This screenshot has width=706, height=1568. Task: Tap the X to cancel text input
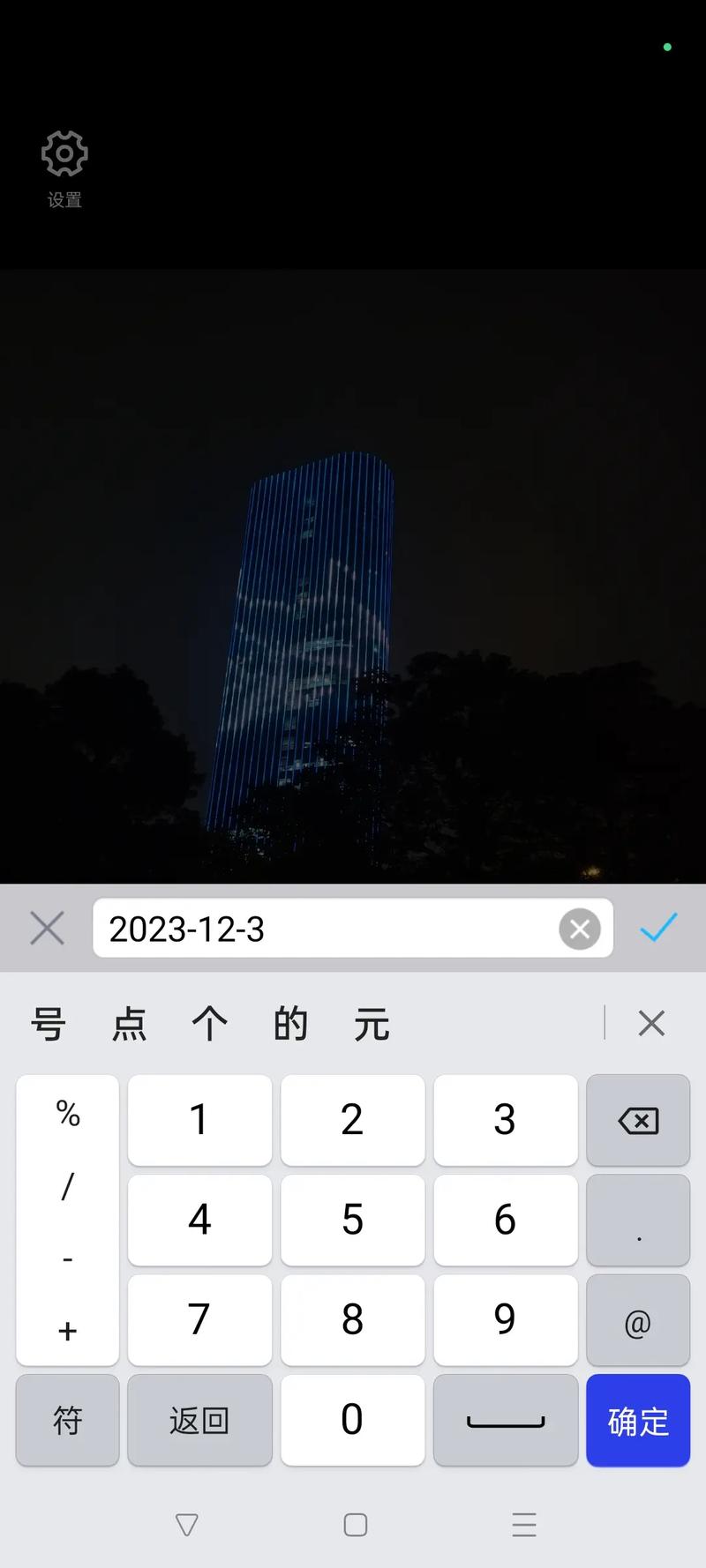pos(47,928)
